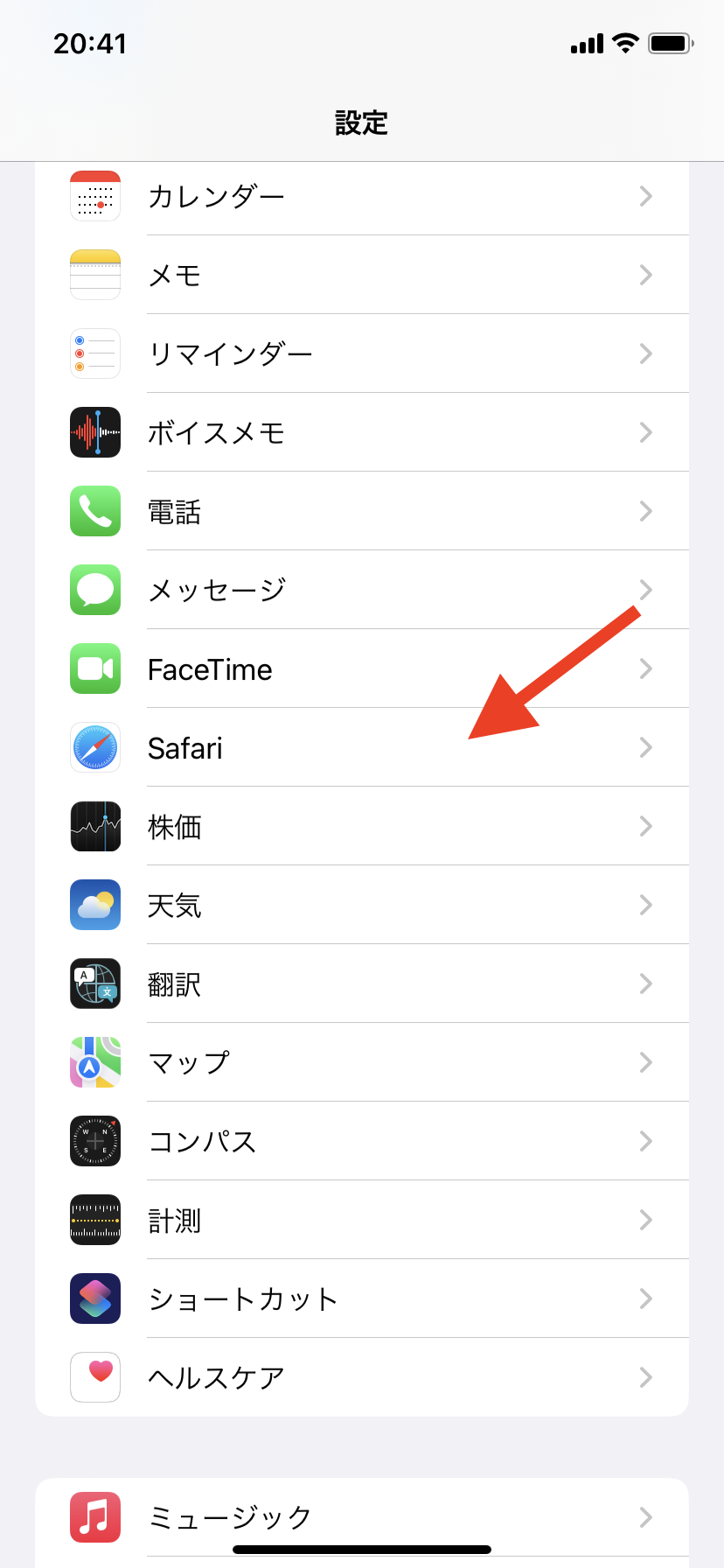Select 株価 row
724x1568 pixels.
point(362,826)
